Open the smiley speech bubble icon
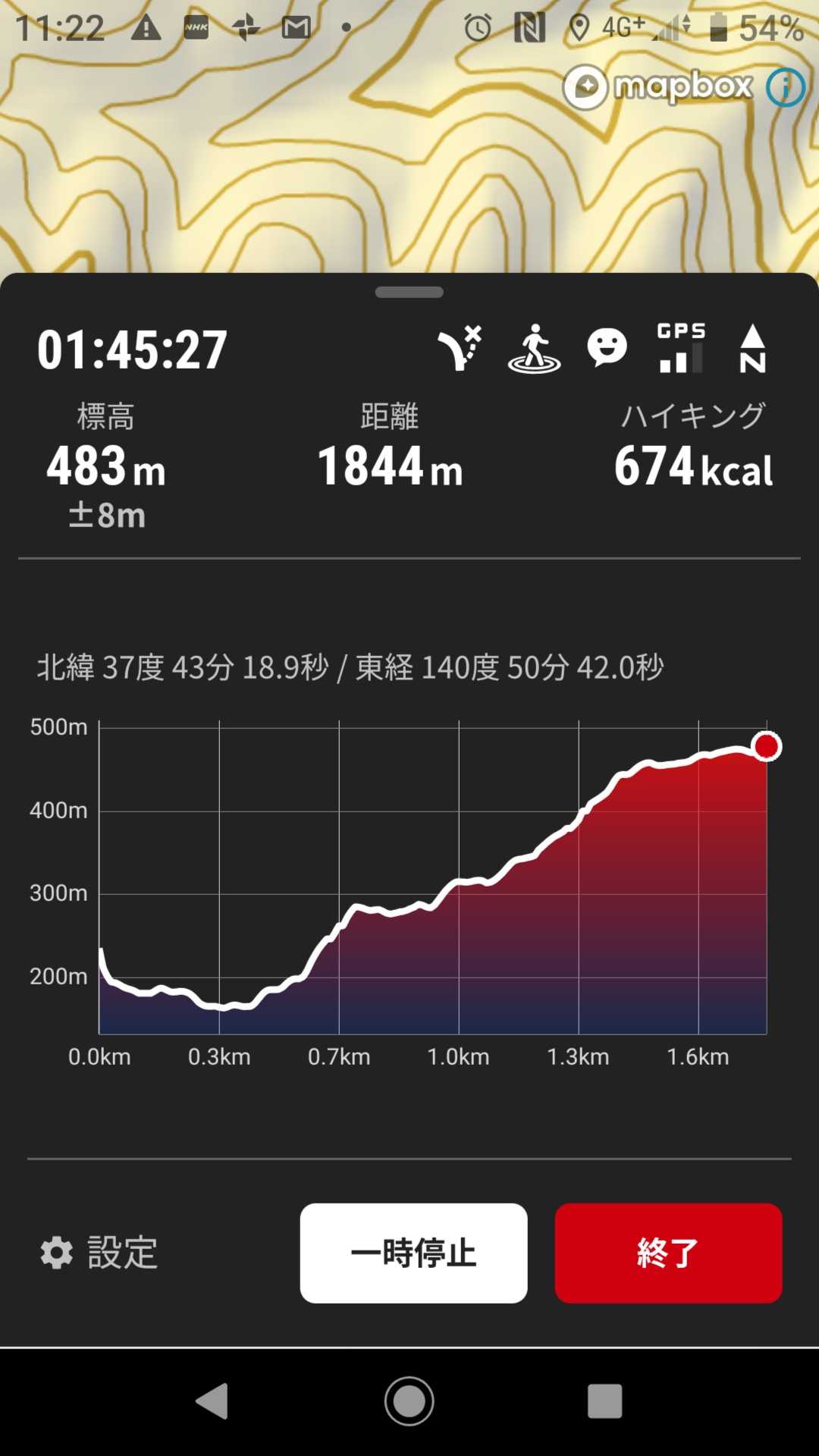 click(x=607, y=349)
